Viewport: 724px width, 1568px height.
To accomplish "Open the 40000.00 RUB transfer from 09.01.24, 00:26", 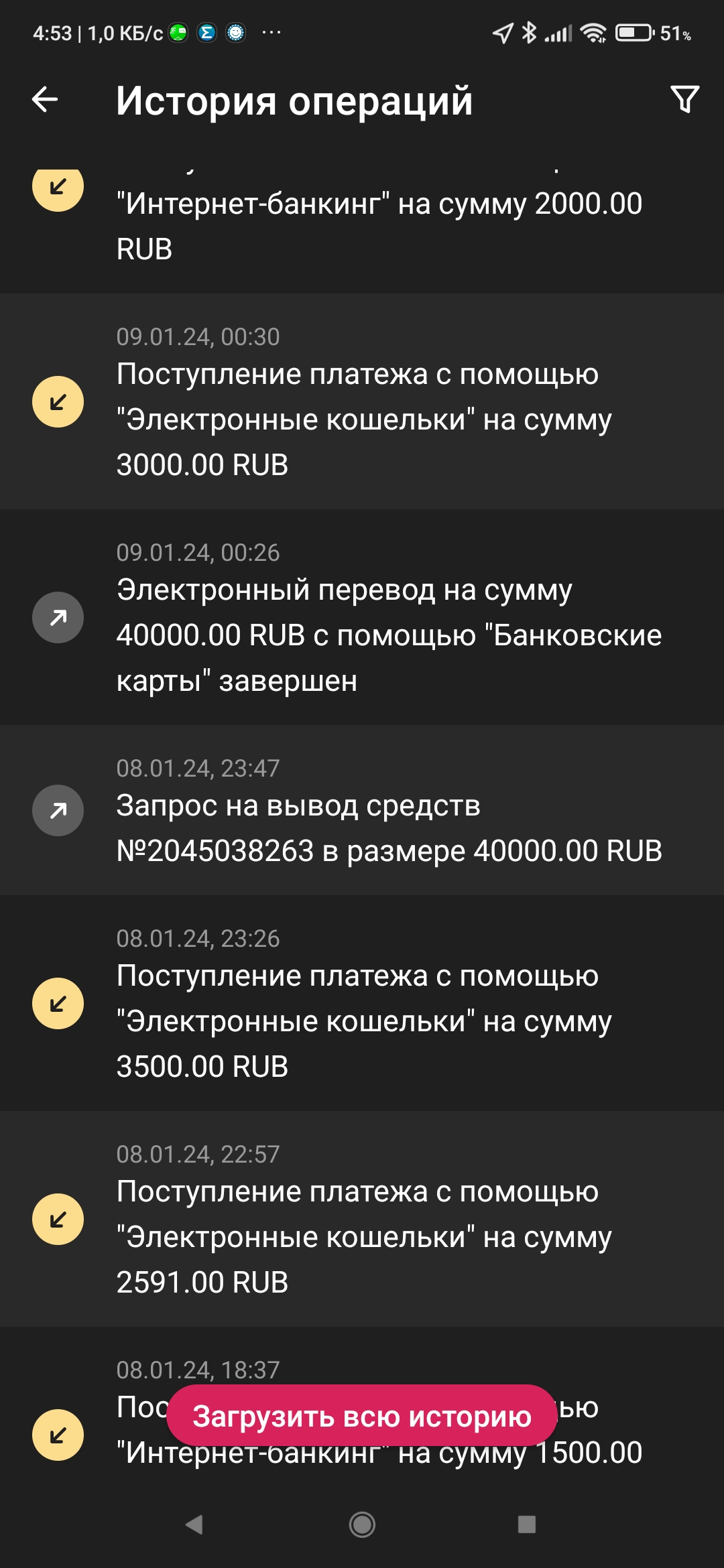I will [x=362, y=617].
